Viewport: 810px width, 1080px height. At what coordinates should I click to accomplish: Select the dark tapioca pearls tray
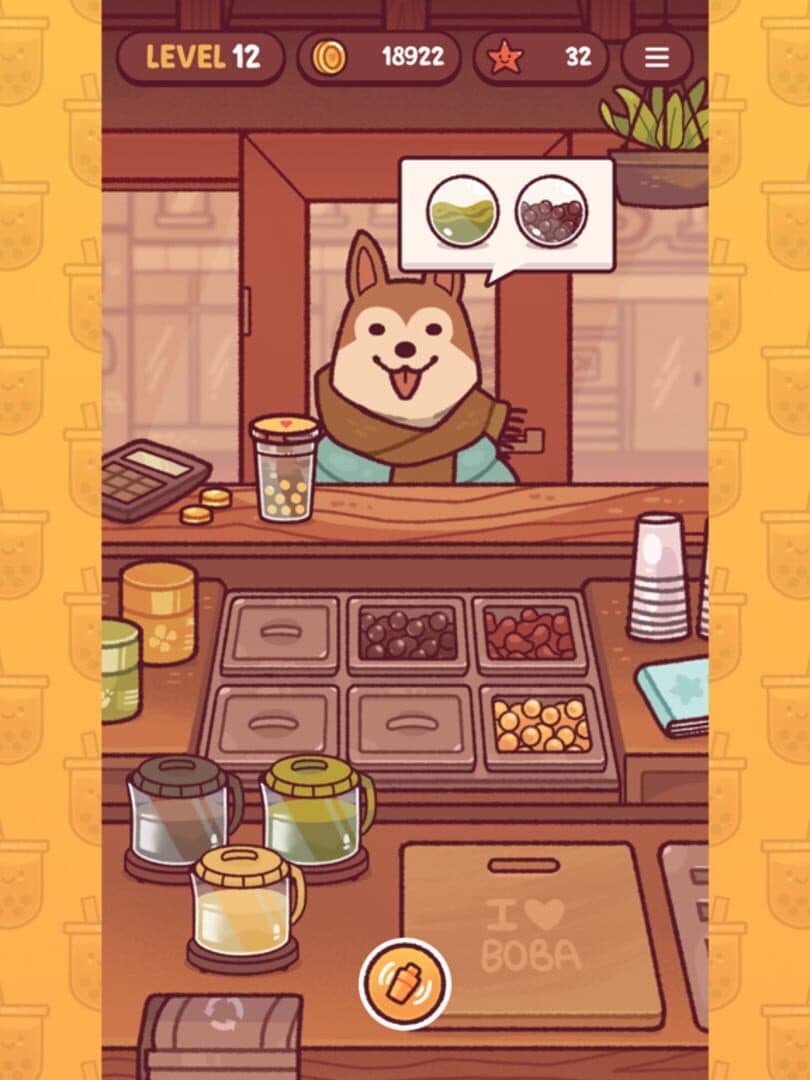[x=406, y=634]
